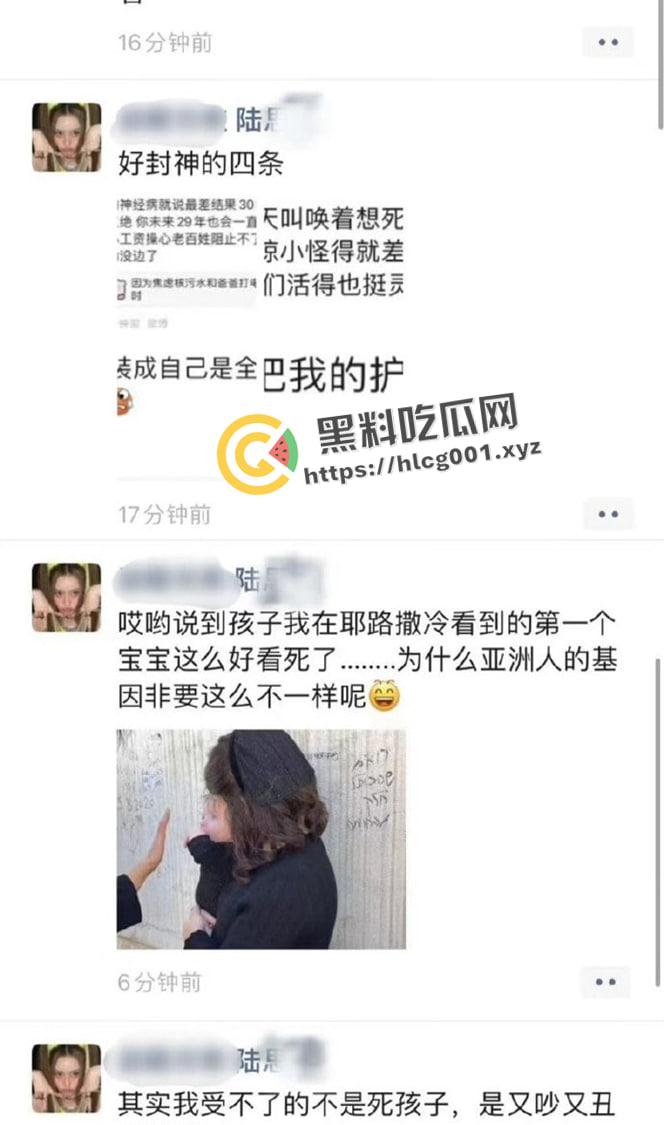
Task: Open poster's avatar on 其实我受不了的 post
Action: (67, 1078)
